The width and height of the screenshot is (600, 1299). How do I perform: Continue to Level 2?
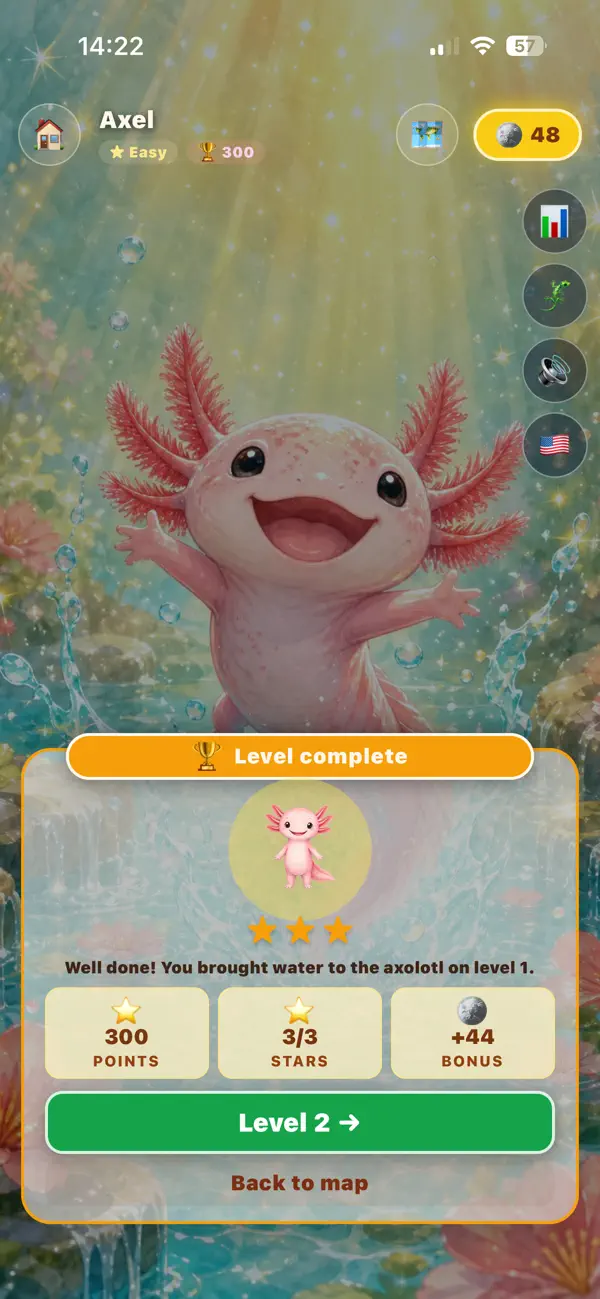pyautogui.click(x=300, y=1123)
